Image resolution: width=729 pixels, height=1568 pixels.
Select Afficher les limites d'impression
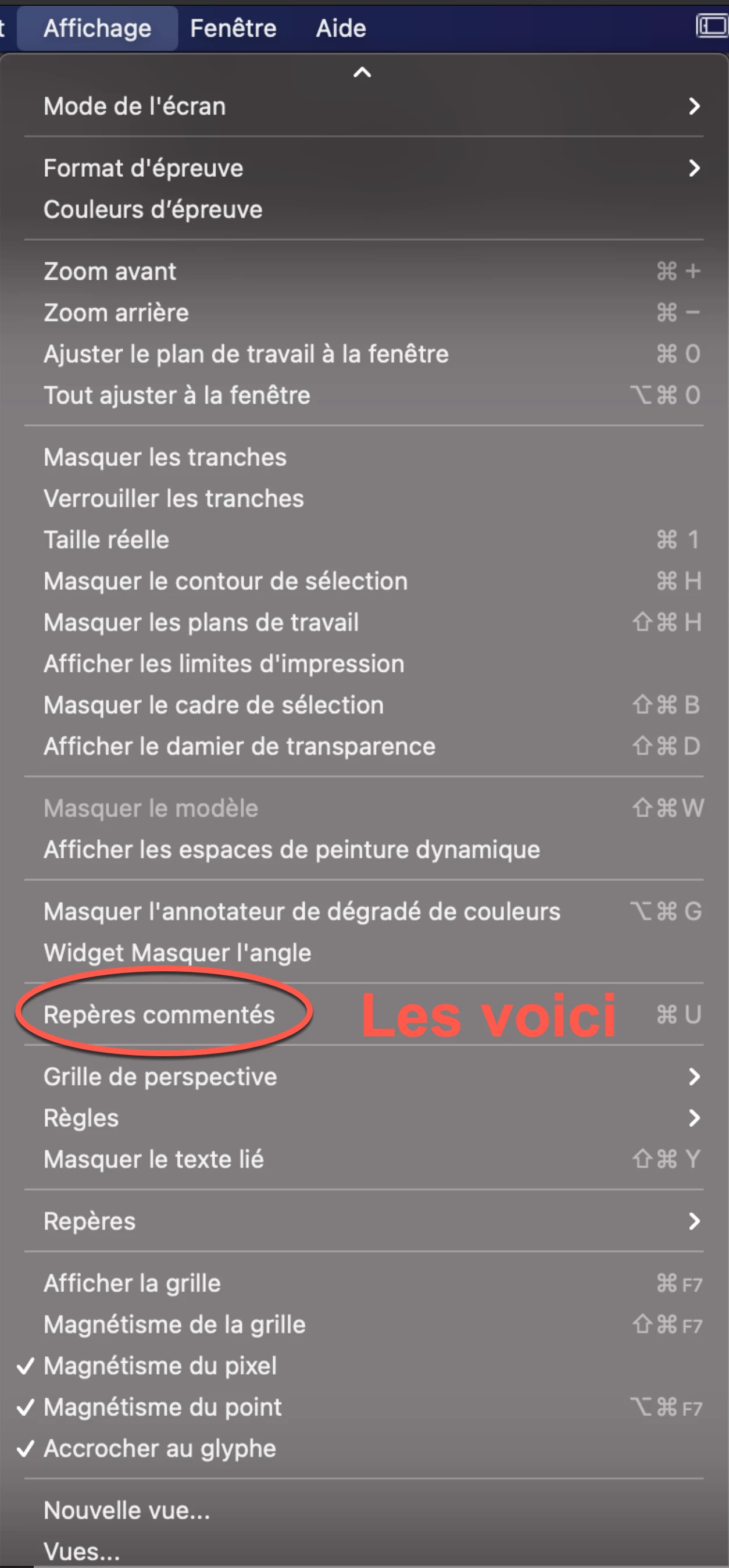(x=224, y=664)
